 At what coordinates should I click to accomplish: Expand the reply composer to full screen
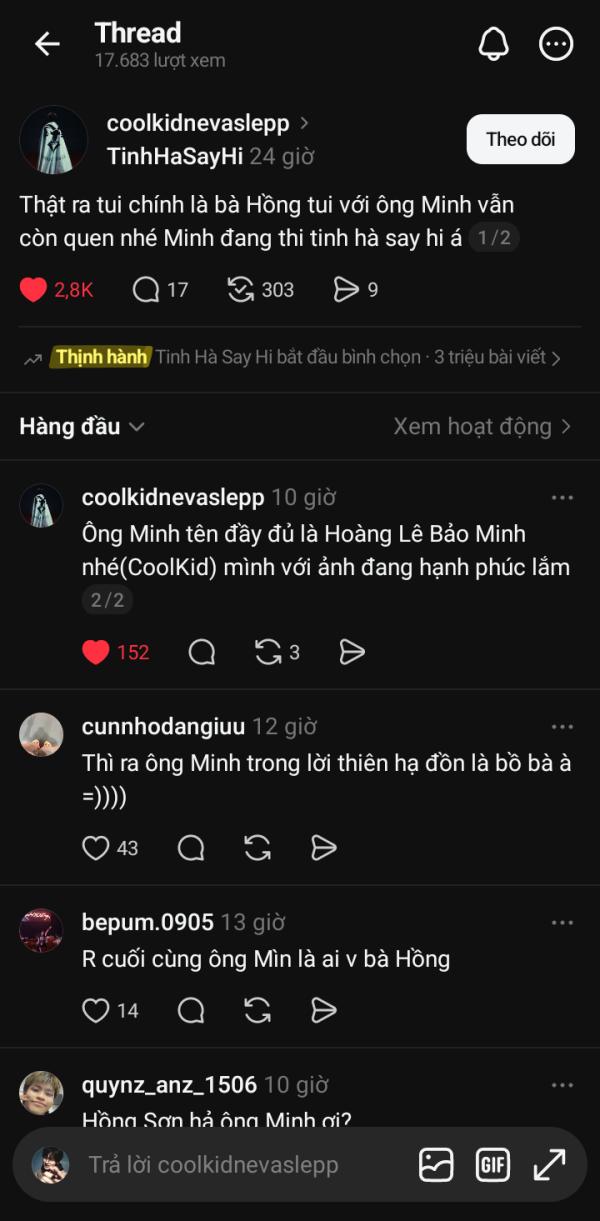tap(549, 1165)
